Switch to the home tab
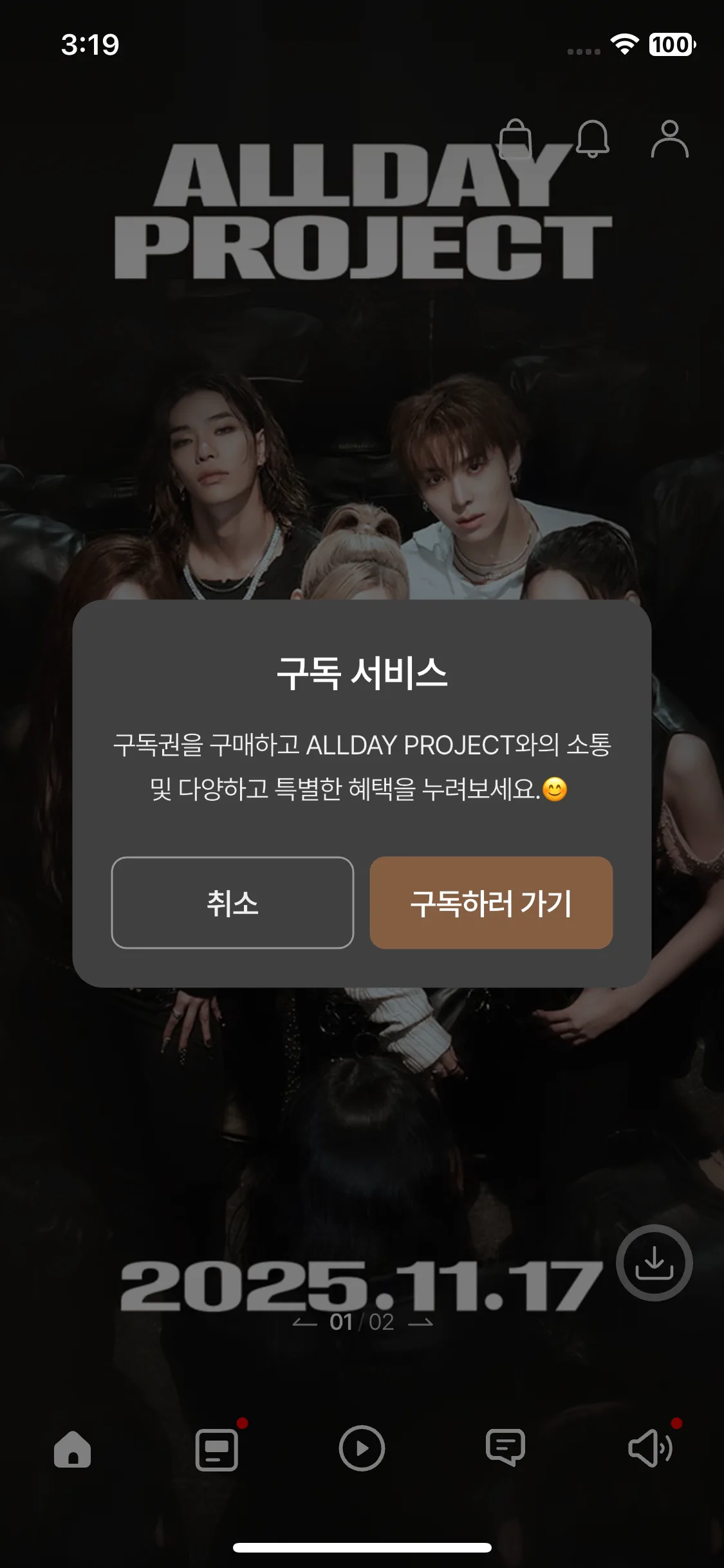This screenshot has height=1568, width=724. coord(72,1449)
